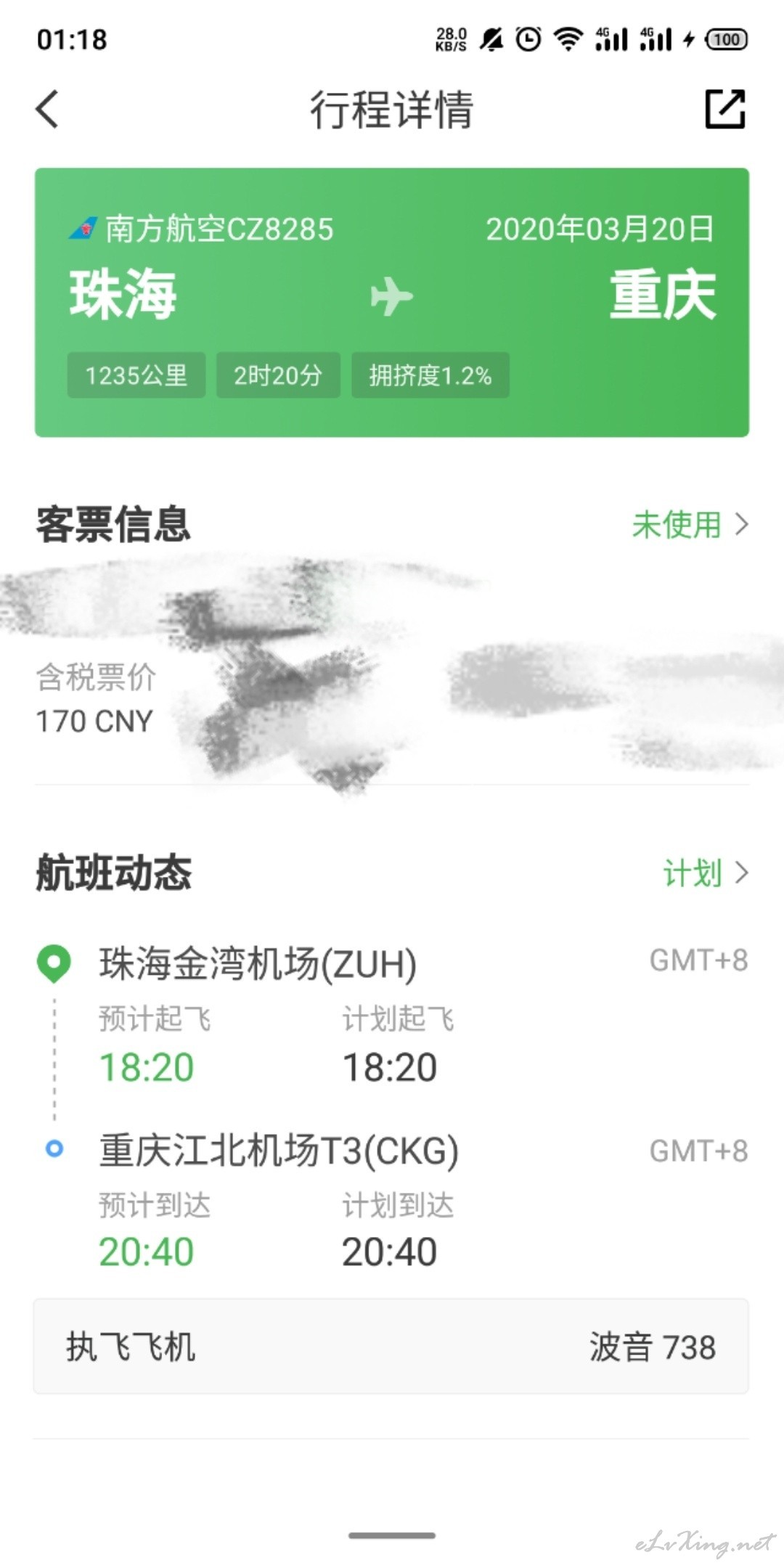This screenshot has height=1568, width=784.
Task: View flight status details marked 计划
Action: click(706, 873)
